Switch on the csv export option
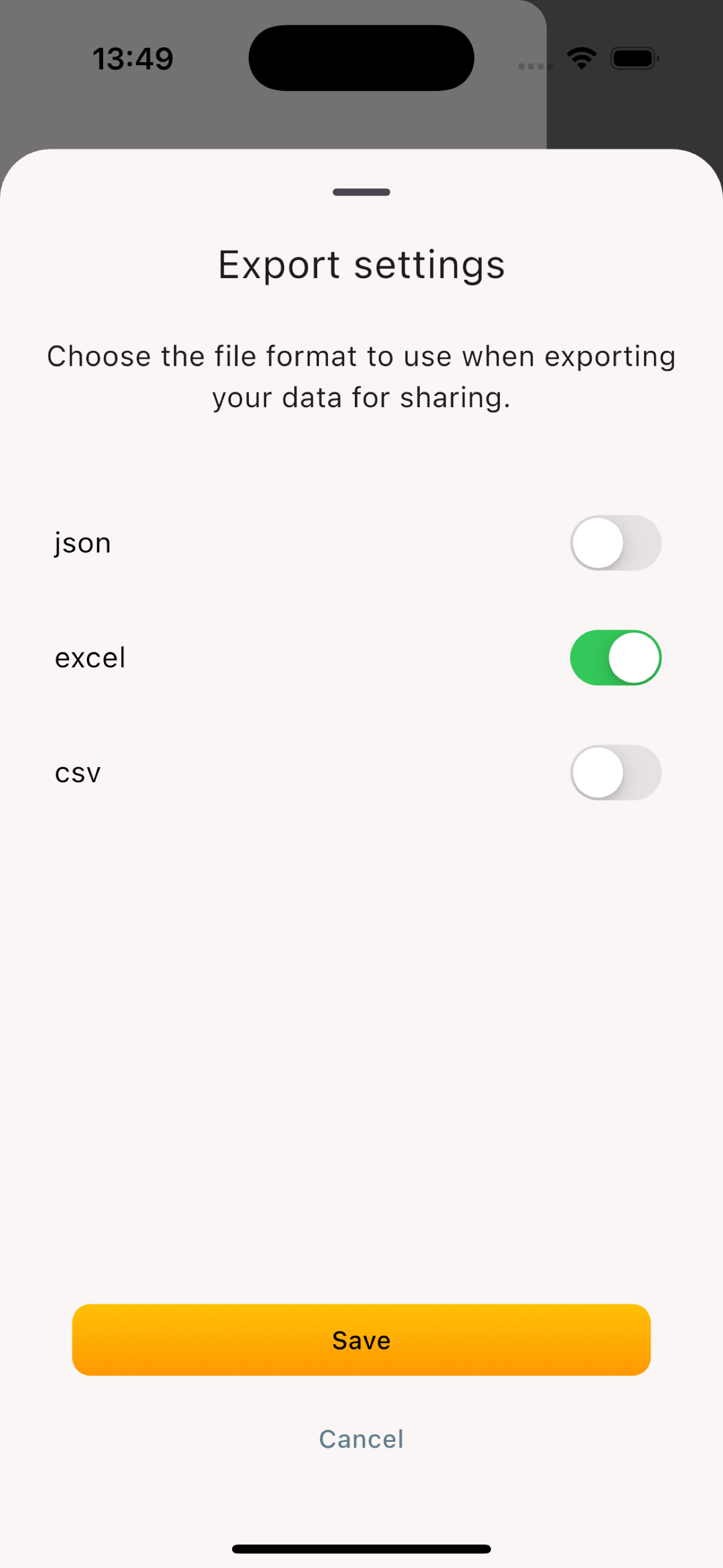Viewport: 723px width, 1568px height. coord(615,772)
